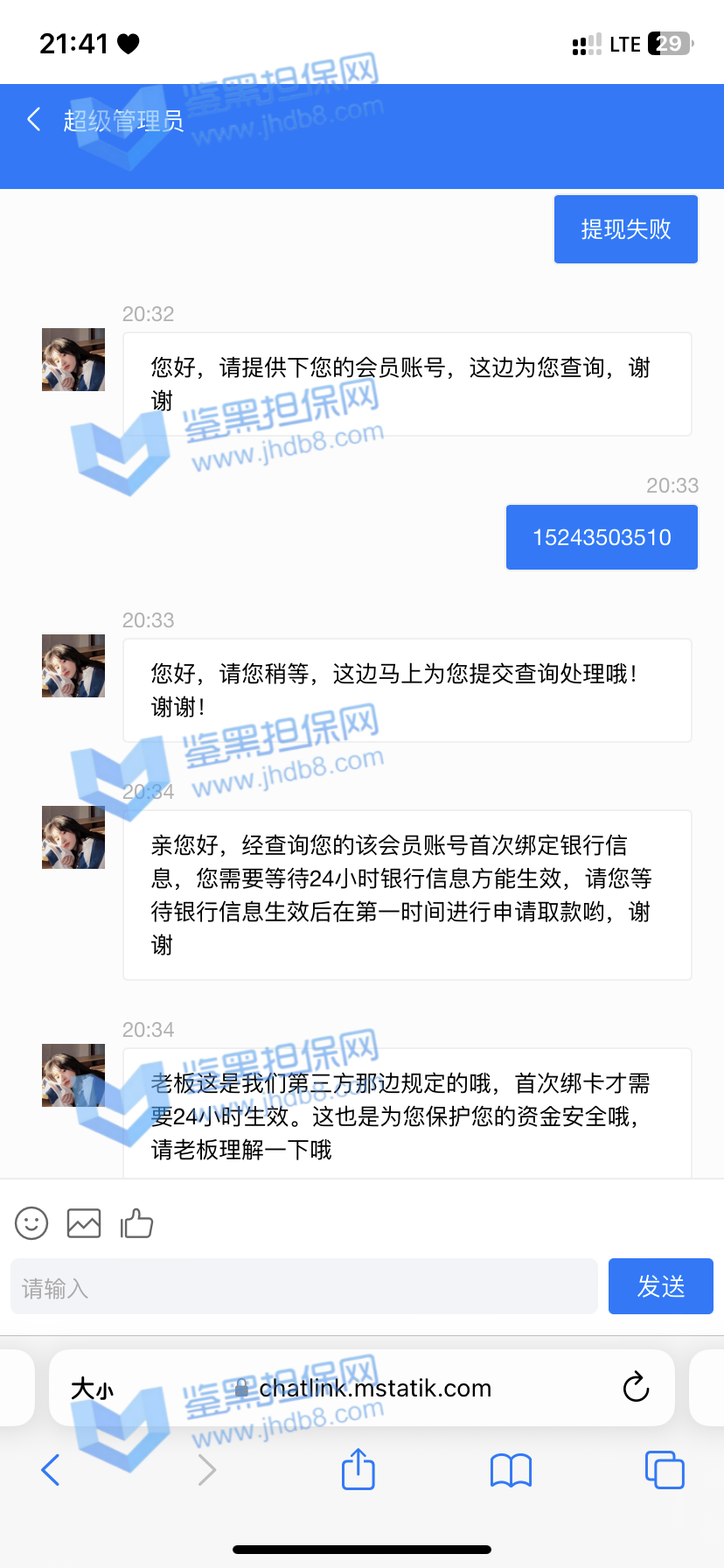Send the message with 发送

coord(660,1286)
